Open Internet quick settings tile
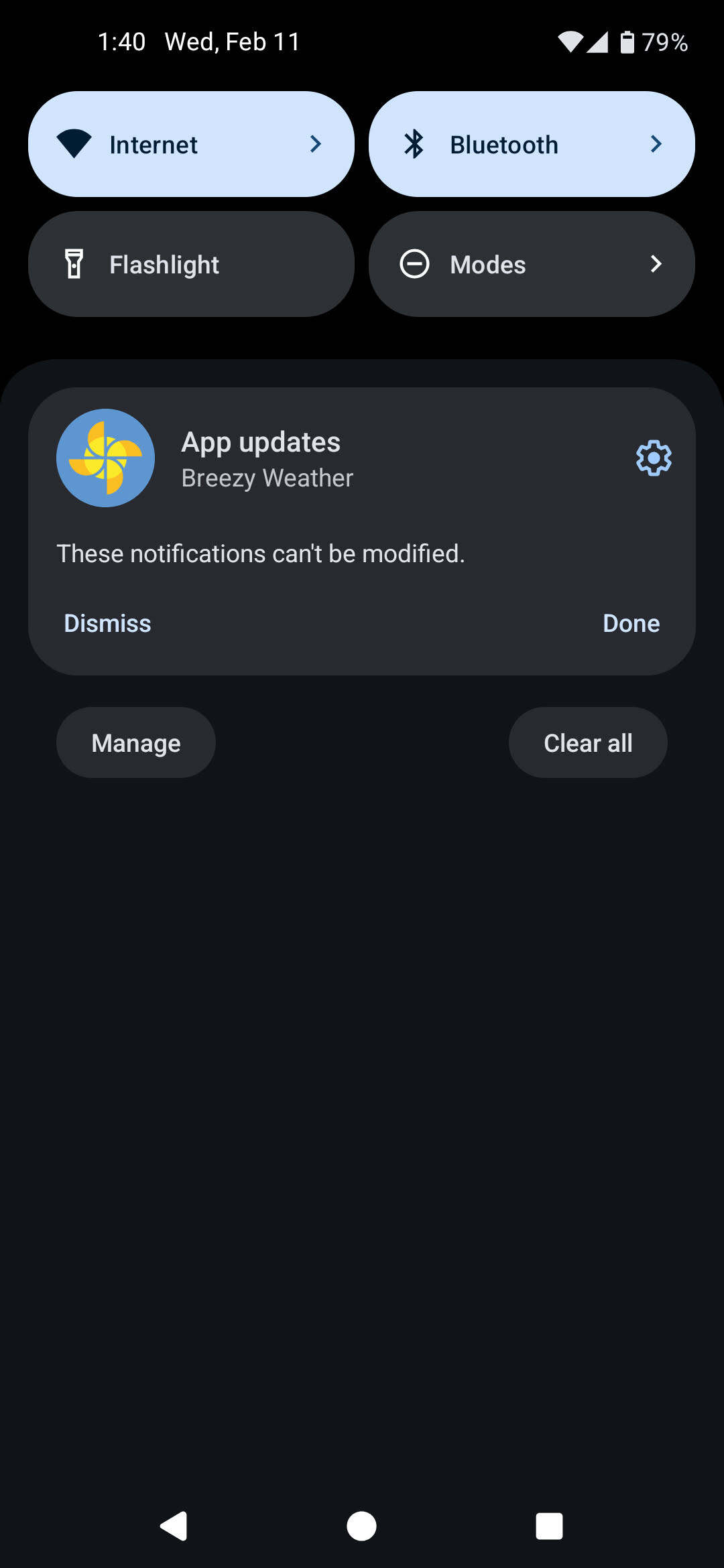 191,144
